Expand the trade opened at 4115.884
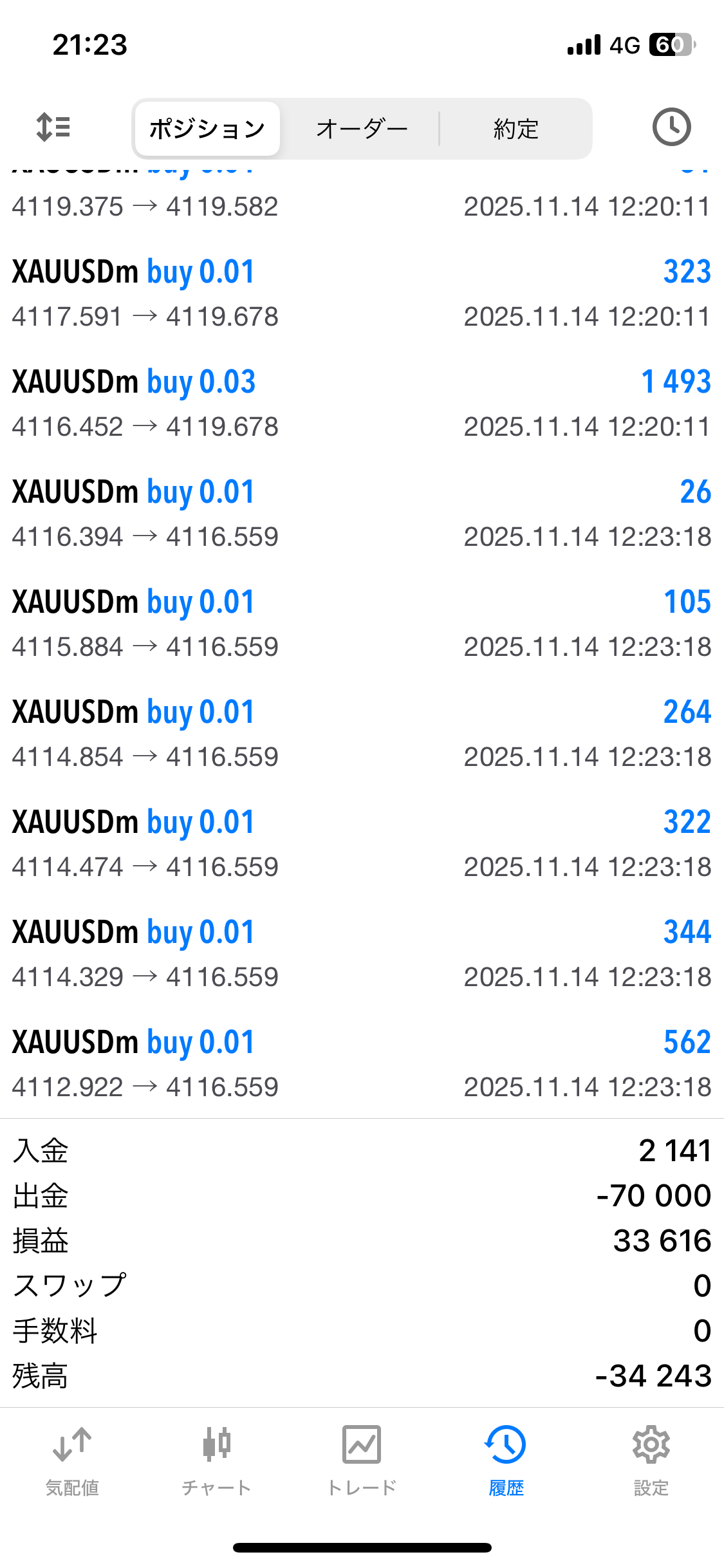724x1568 pixels. coord(362,624)
